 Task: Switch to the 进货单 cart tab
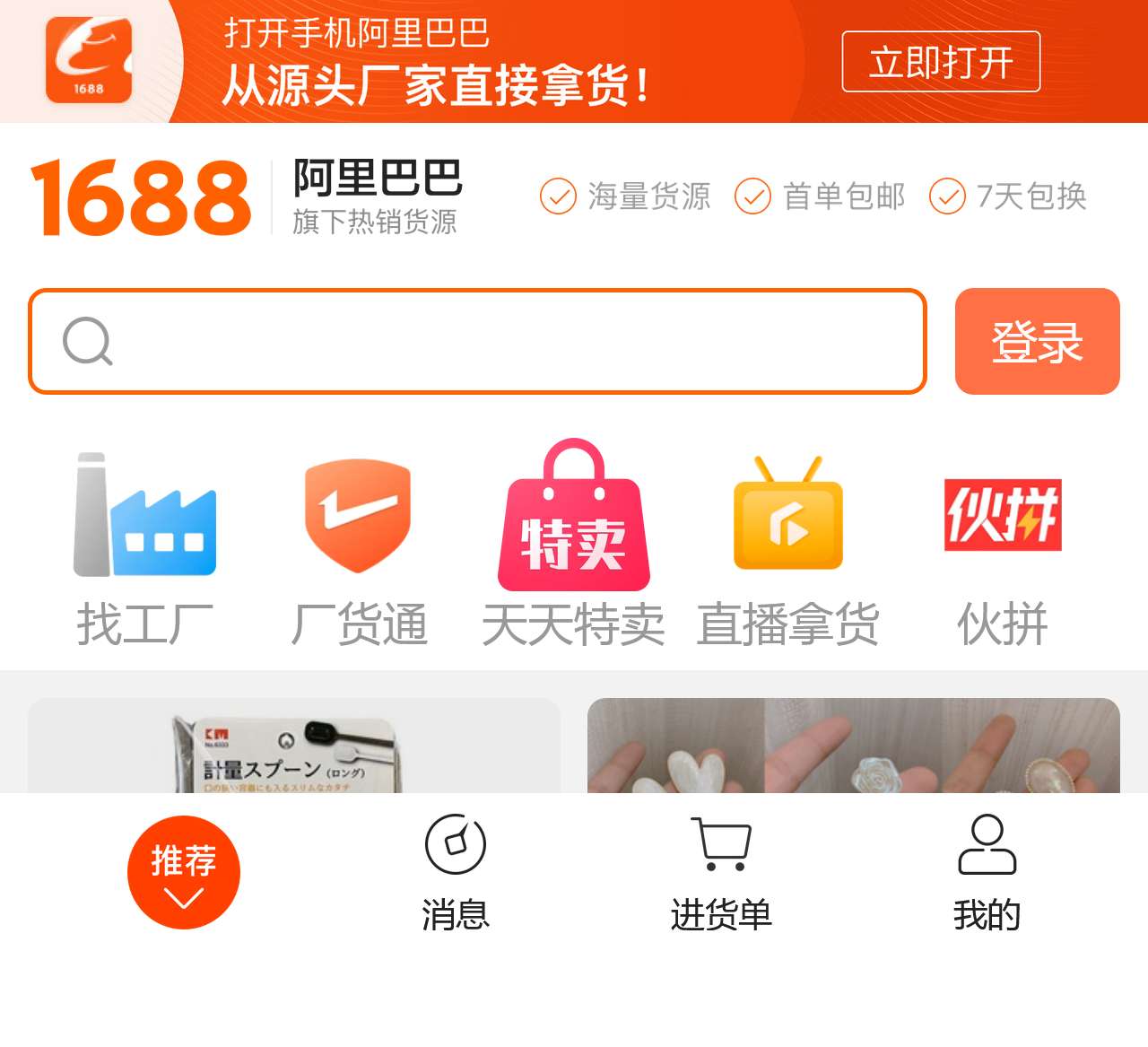tap(721, 872)
